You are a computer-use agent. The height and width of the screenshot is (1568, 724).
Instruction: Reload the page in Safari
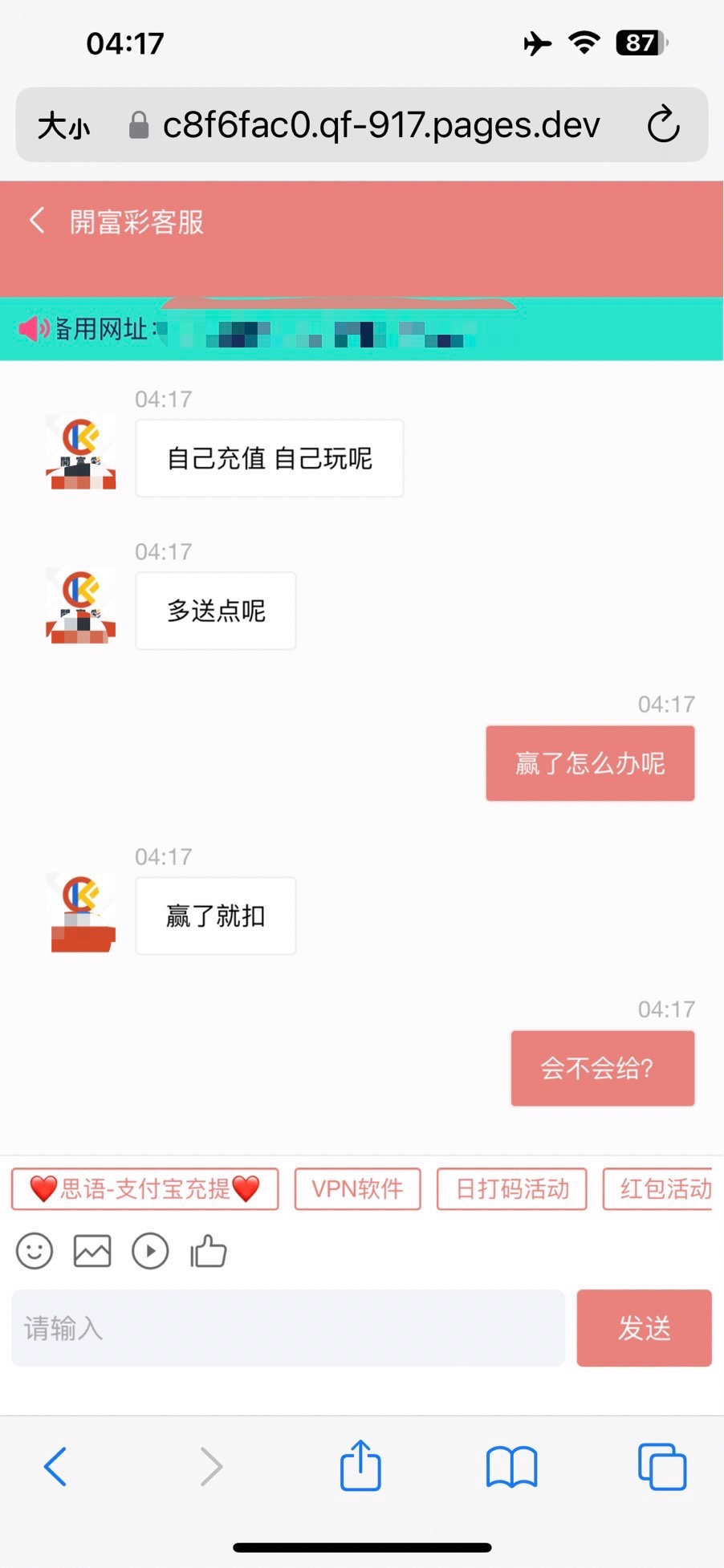(x=663, y=124)
